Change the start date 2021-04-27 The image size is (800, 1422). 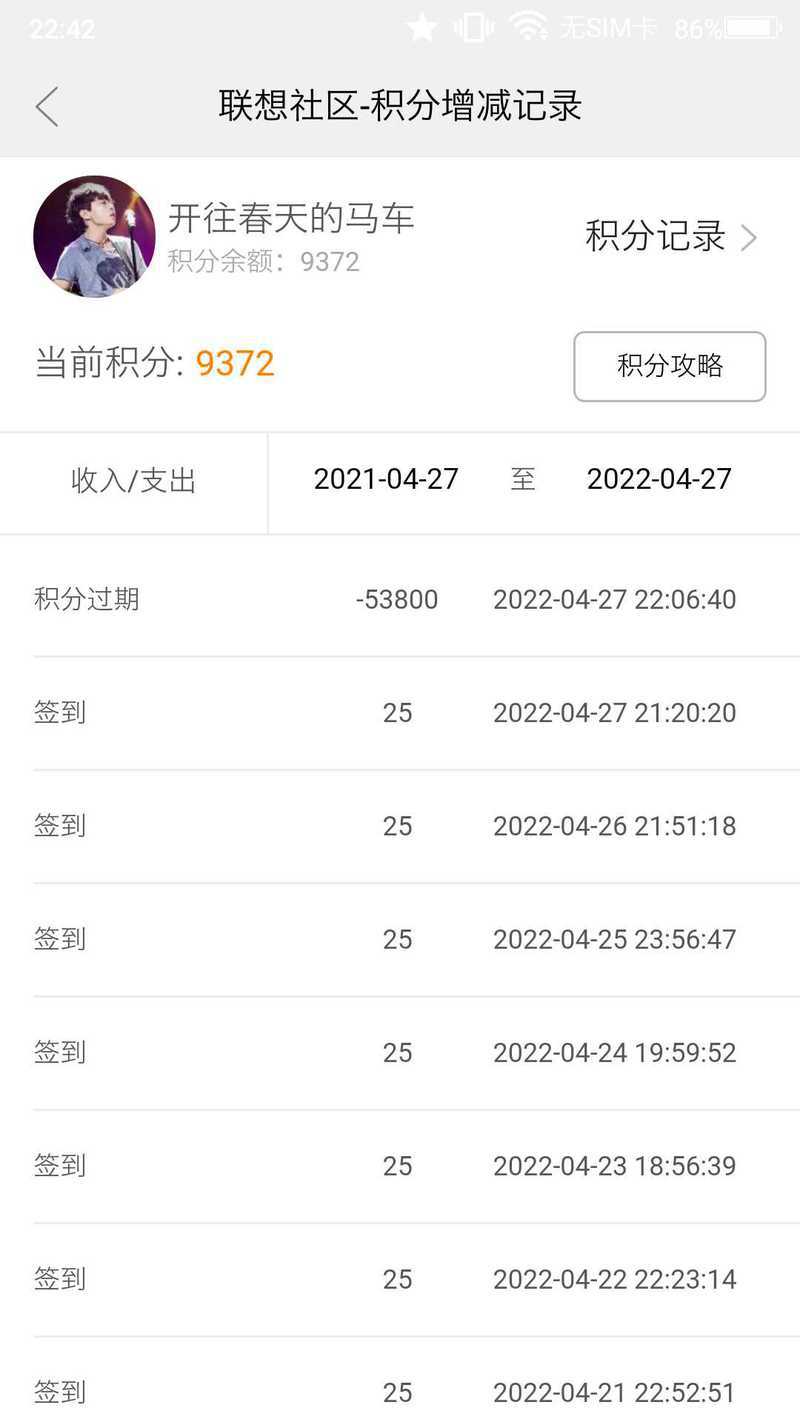click(386, 479)
